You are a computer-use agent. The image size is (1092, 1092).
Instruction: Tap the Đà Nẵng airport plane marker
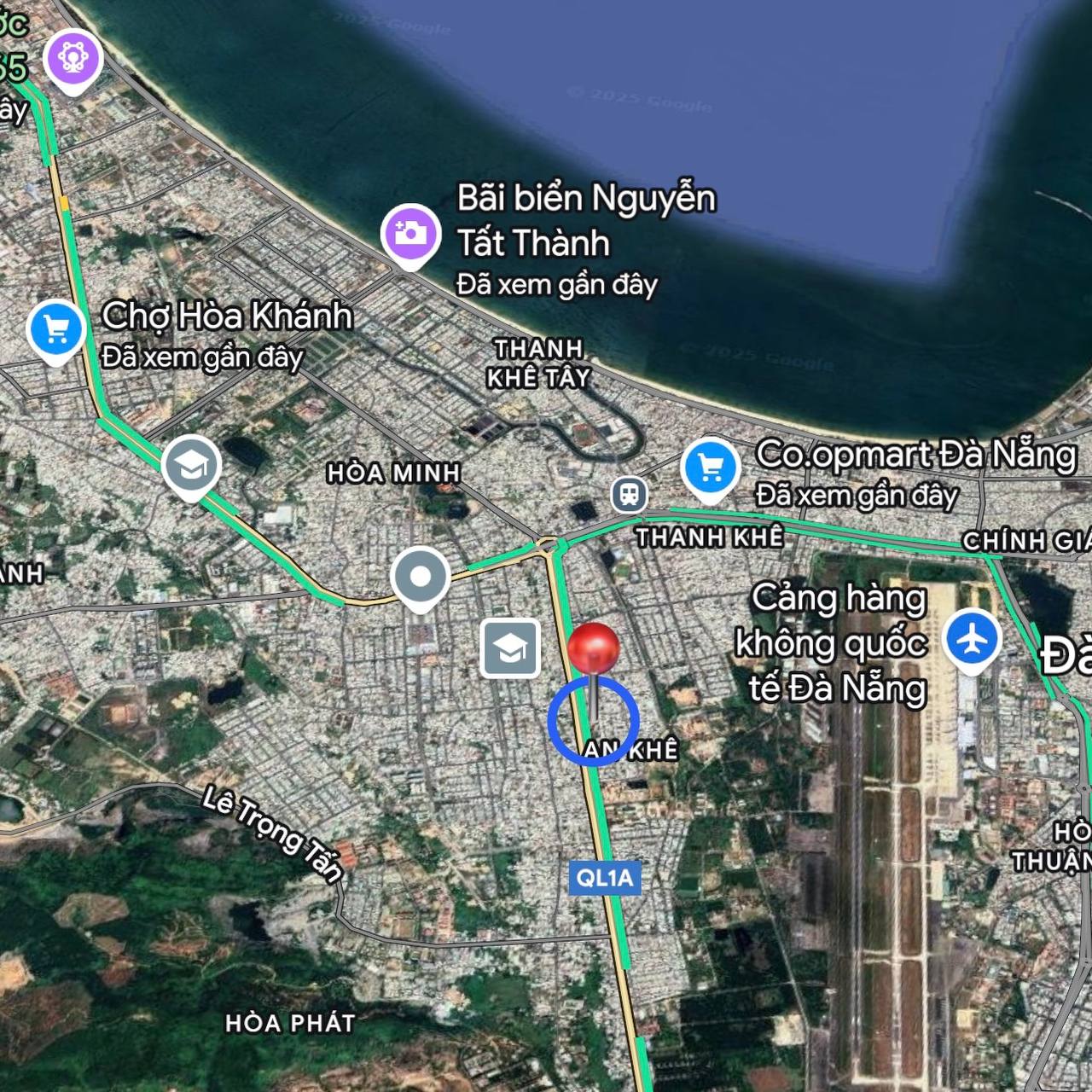point(972,638)
